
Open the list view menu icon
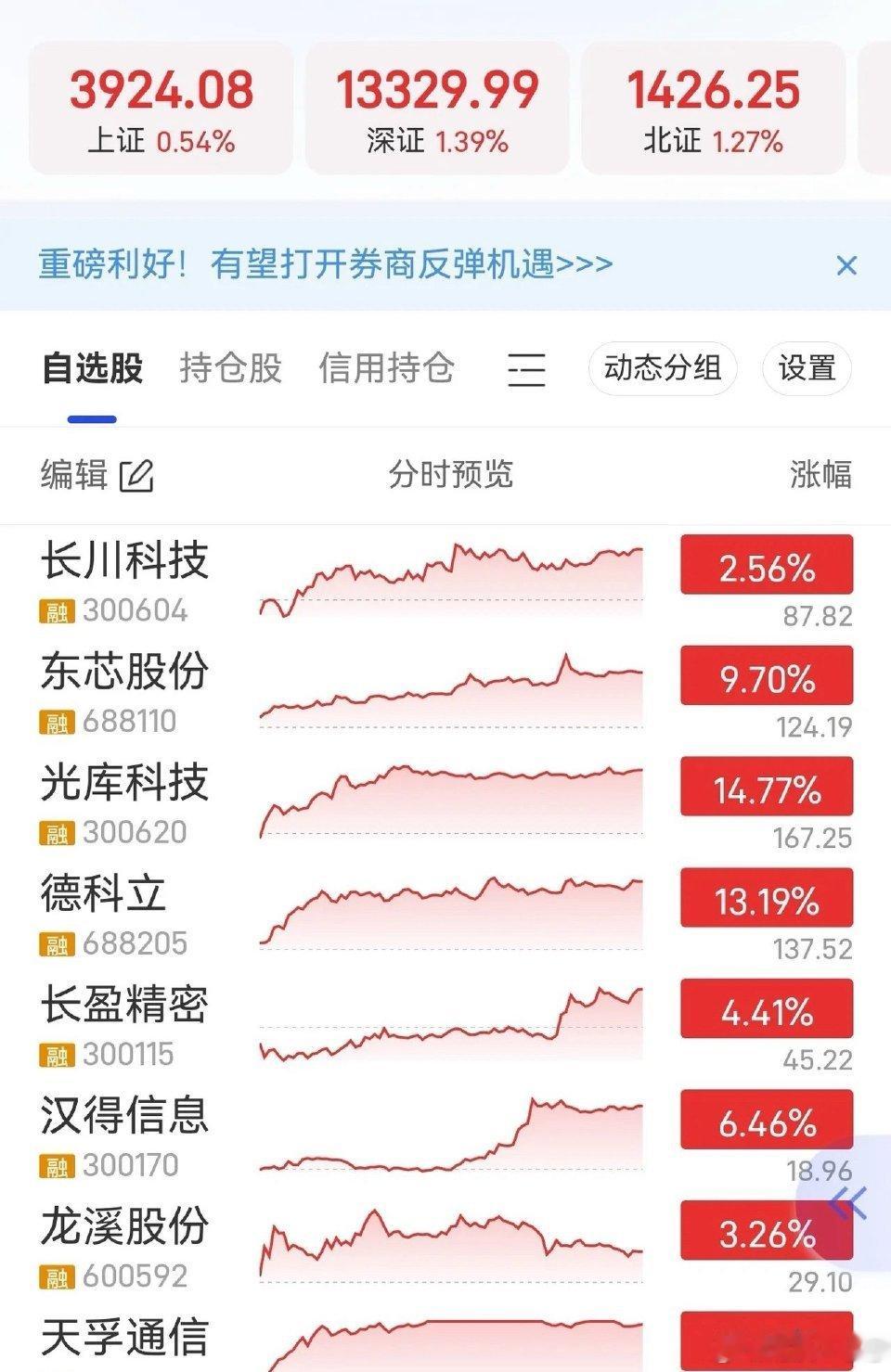(x=526, y=369)
